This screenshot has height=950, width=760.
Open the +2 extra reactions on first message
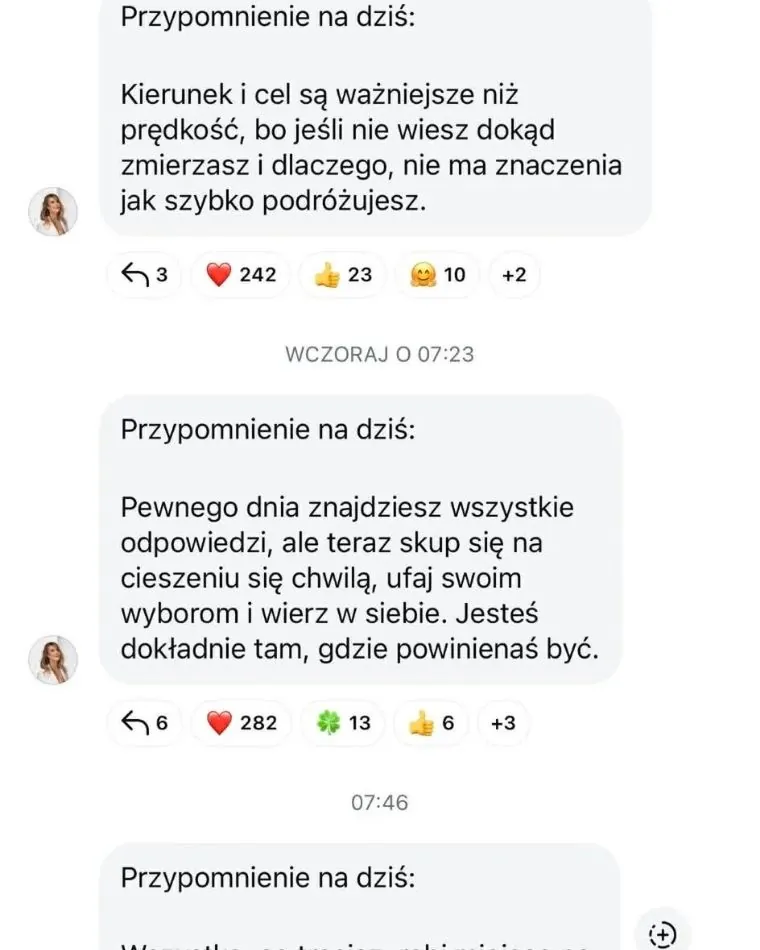tap(514, 275)
